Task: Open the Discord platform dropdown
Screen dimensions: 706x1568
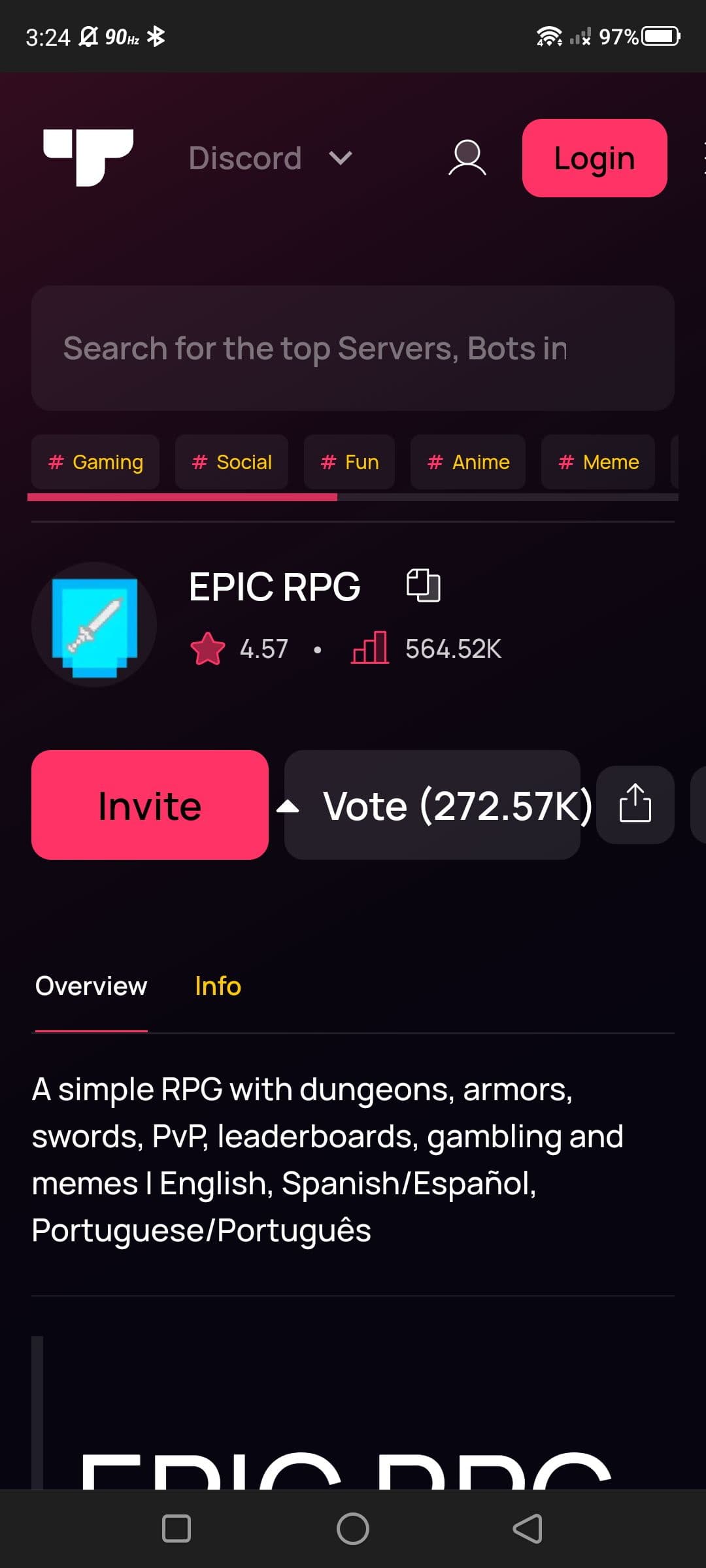Action: pyautogui.click(x=244, y=158)
